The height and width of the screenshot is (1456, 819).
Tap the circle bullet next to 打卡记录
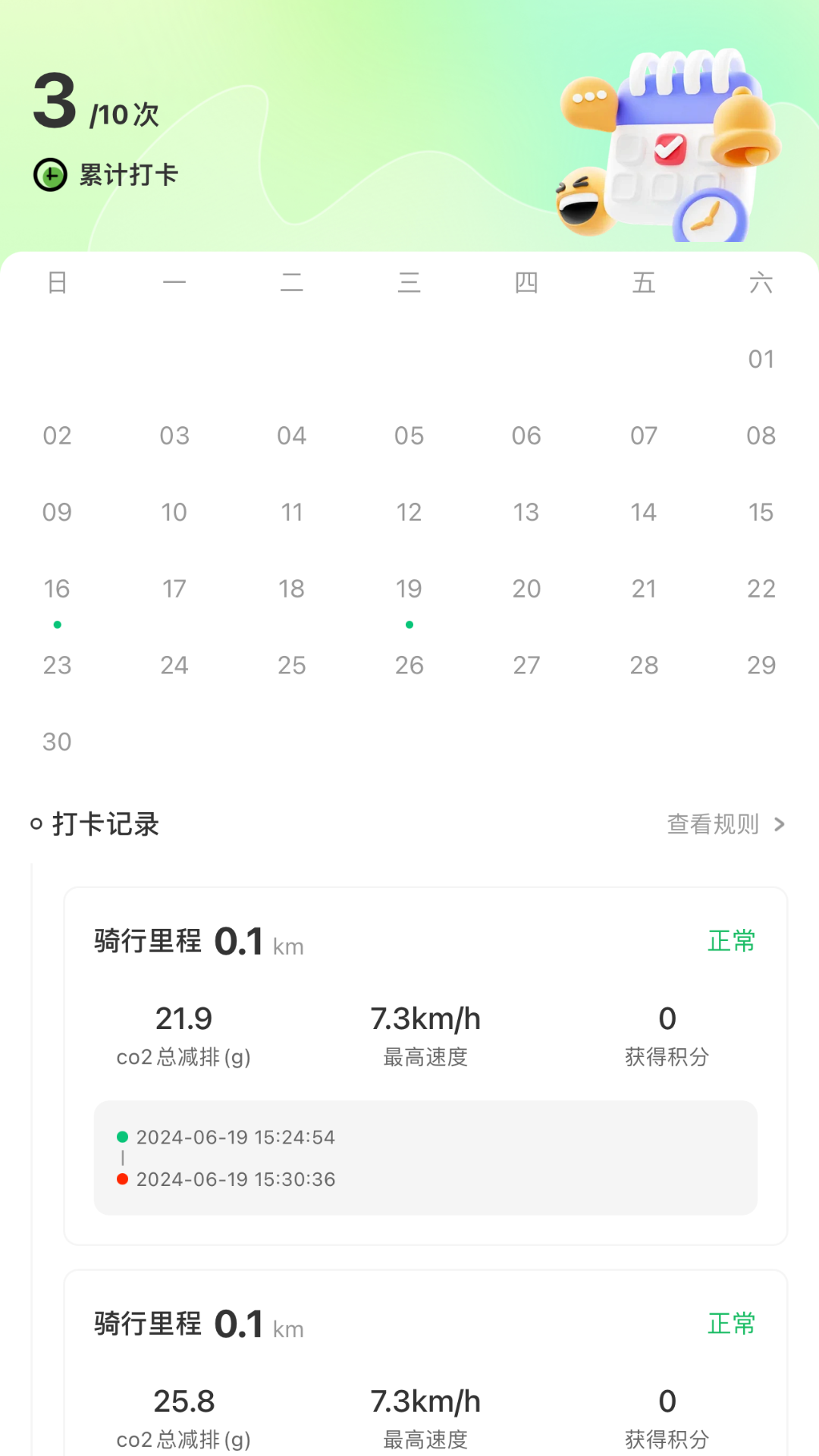point(36,824)
